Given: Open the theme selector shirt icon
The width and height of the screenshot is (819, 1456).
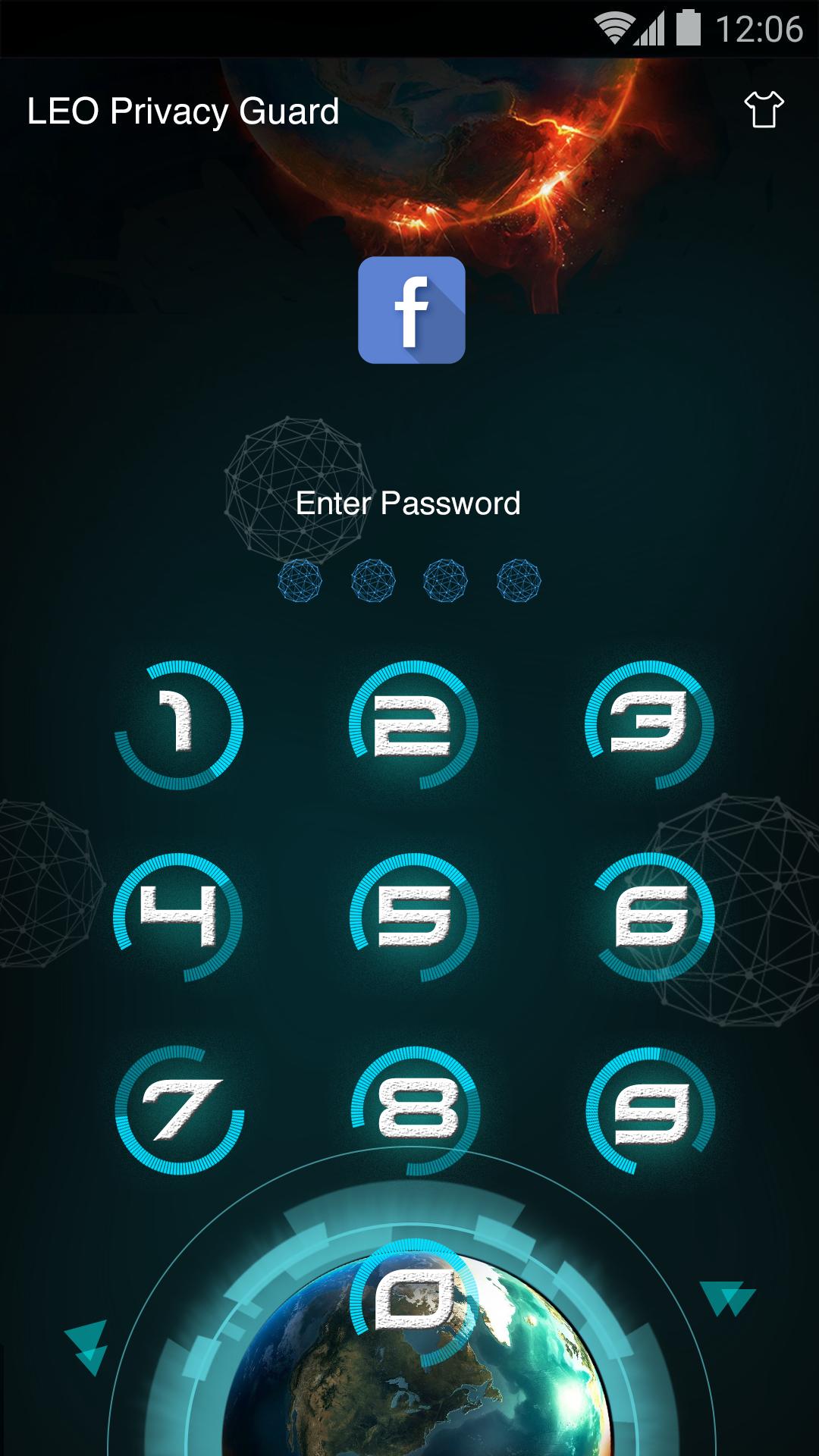Looking at the screenshot, I should click(x=765, y=108).
